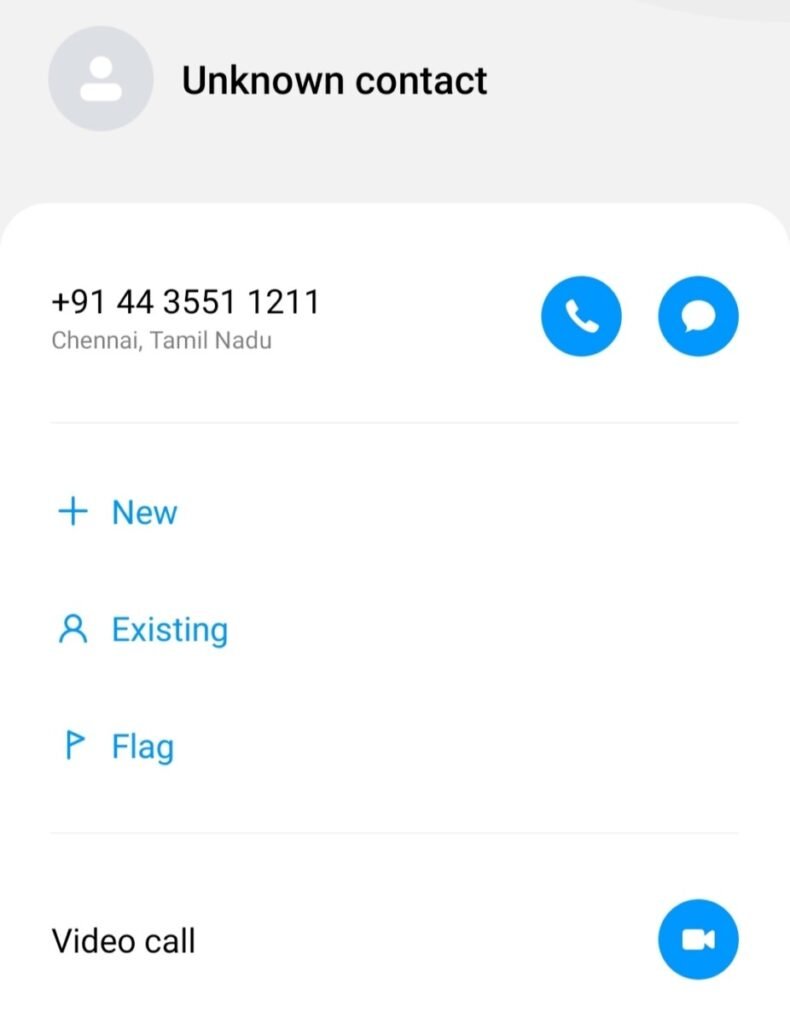Tap the chat icon to send an SMS
Image resolution: width=790 pixels, height=1024 pixels.
point(697,315)
